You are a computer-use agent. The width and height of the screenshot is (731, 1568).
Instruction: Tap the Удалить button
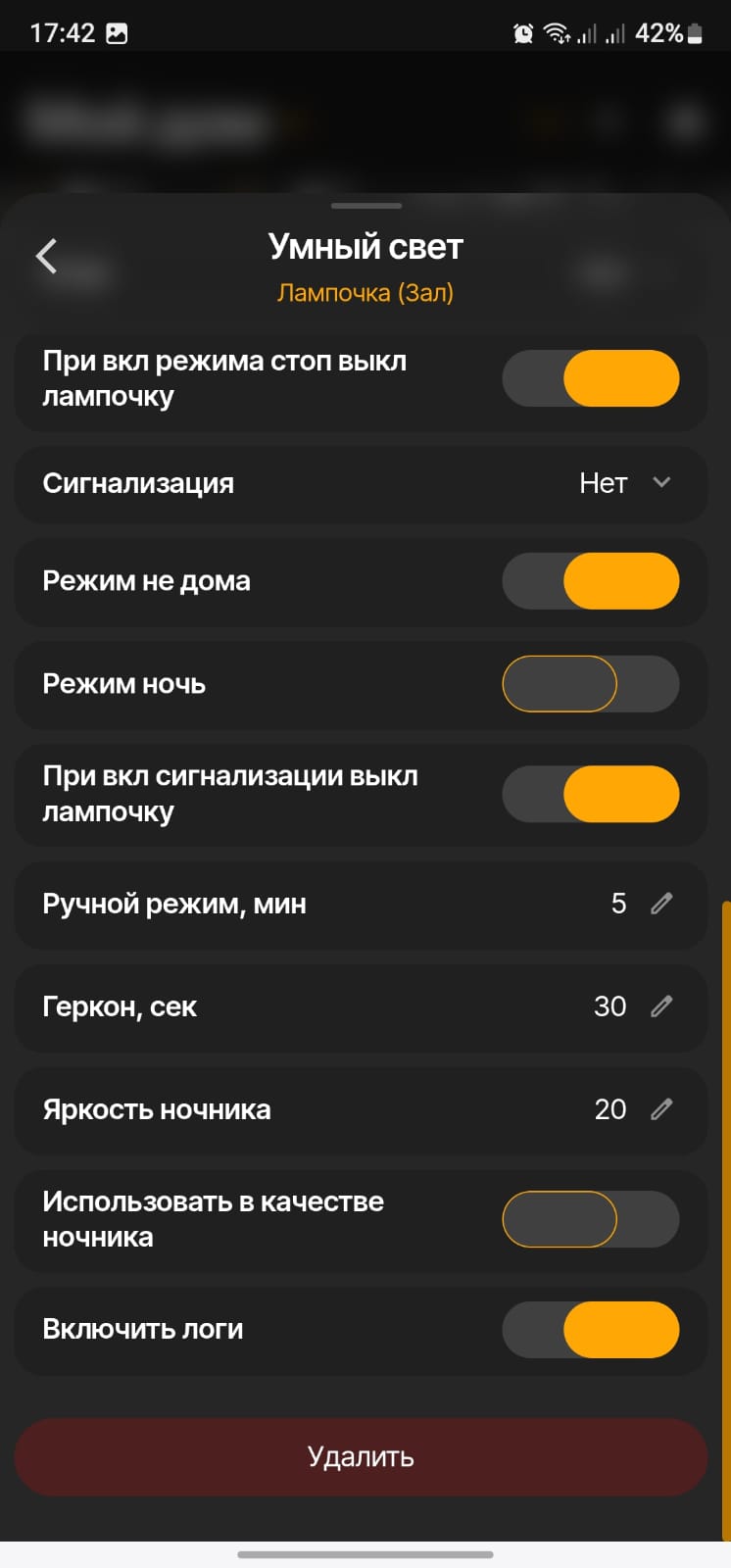361,1457
